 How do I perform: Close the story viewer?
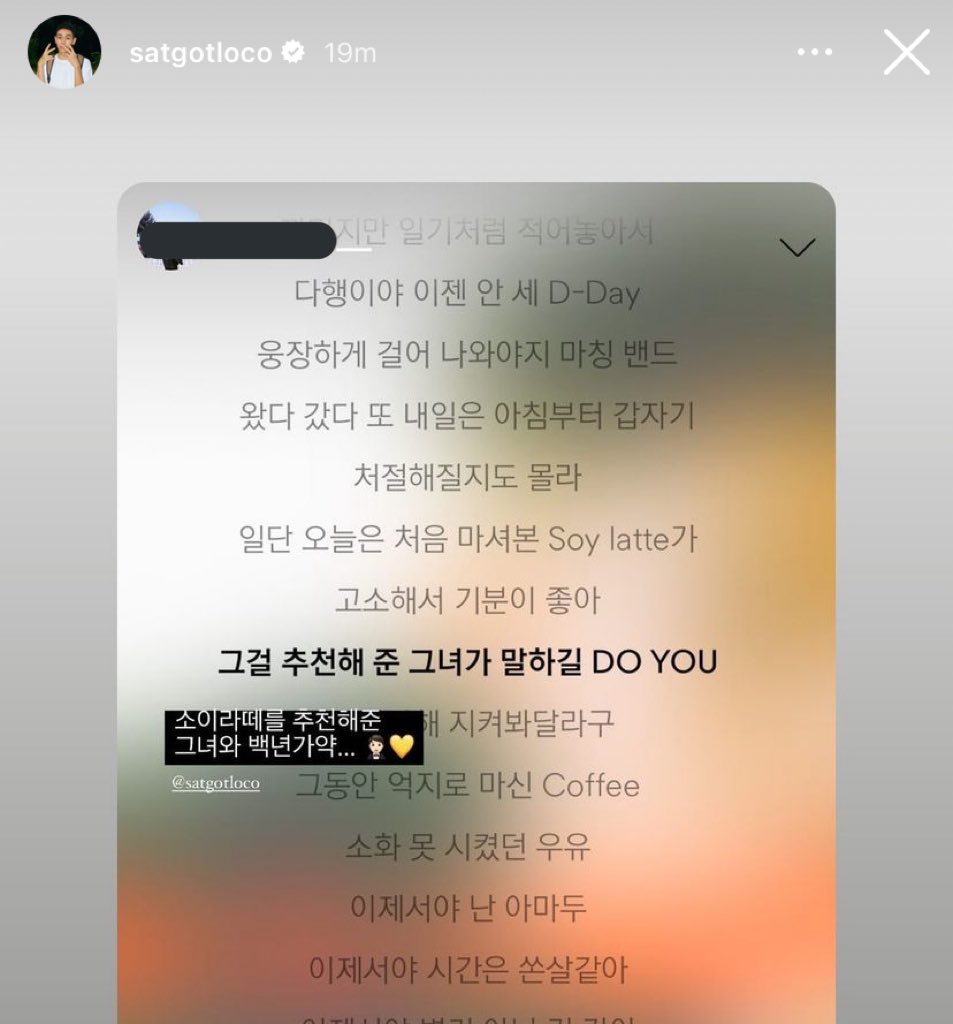[x=906, y=52]
